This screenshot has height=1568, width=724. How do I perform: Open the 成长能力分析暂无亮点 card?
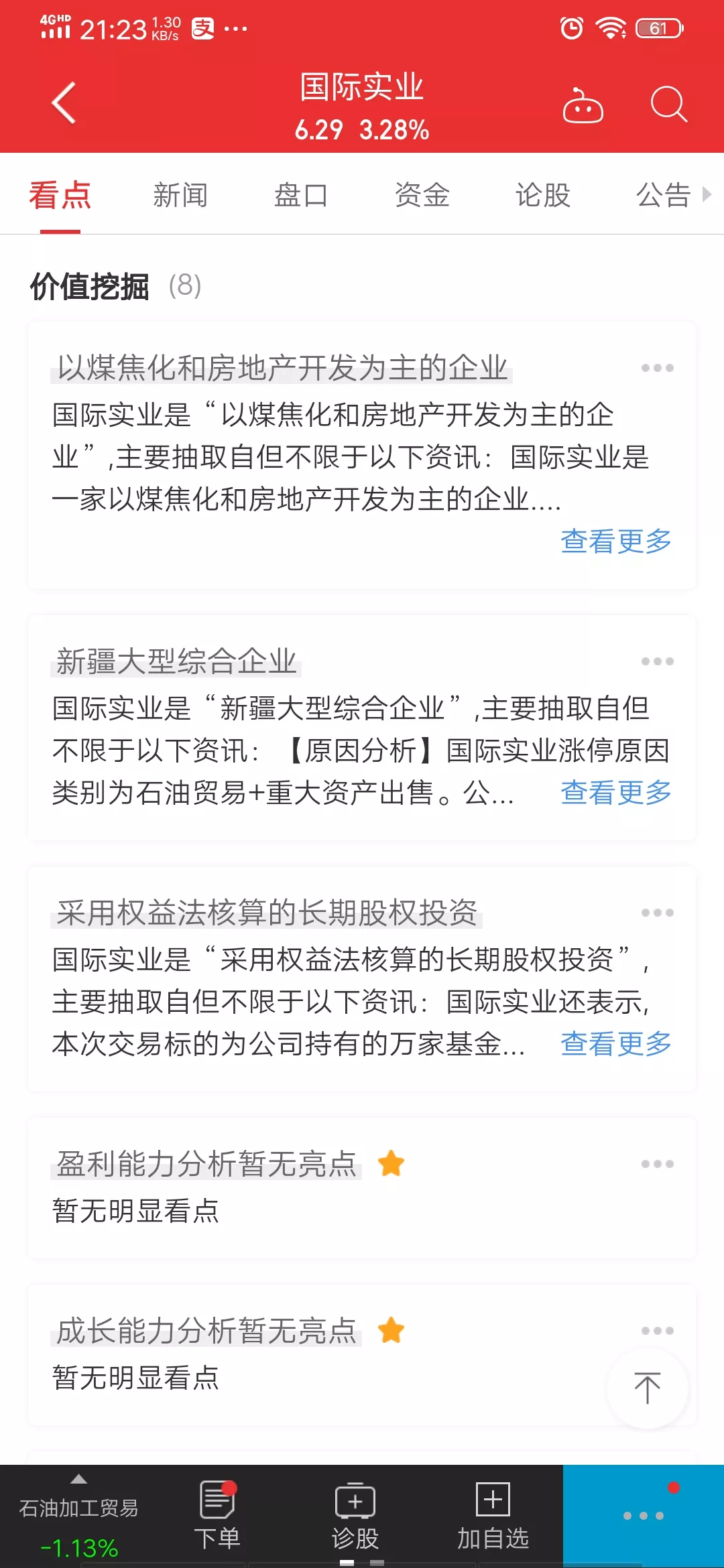coord(206,1331)
